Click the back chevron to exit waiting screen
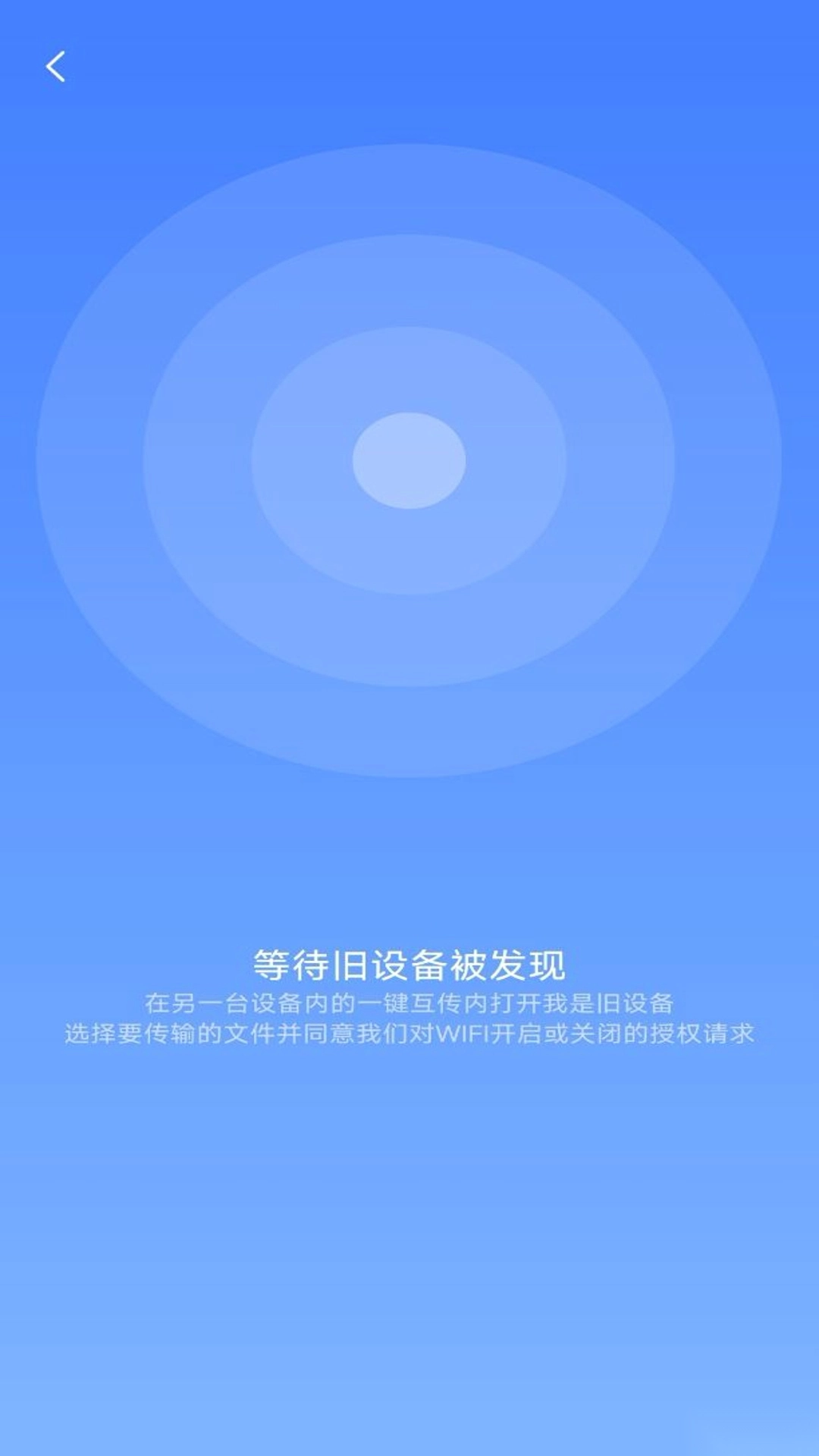Image resolution: width=819 pixels, height=1456 pixels. pos(55,67)
